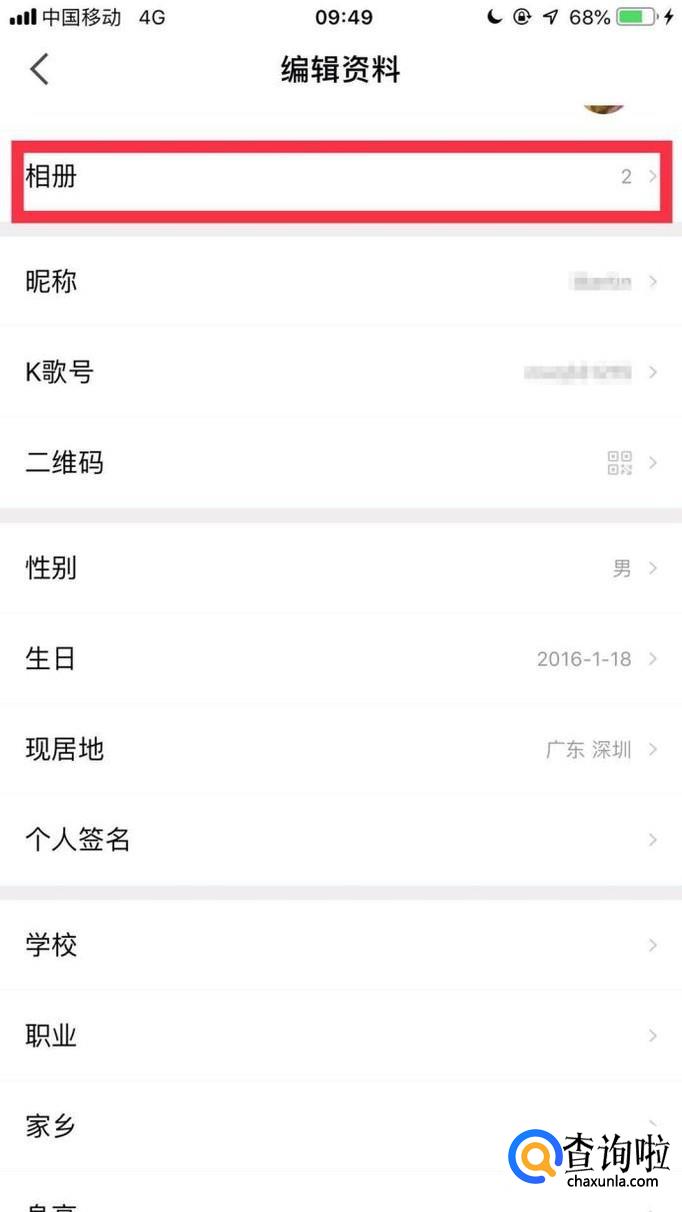Open the 家乡 hometown row
Viewport: 682px width, 1212px height.
pos(300,1126)
